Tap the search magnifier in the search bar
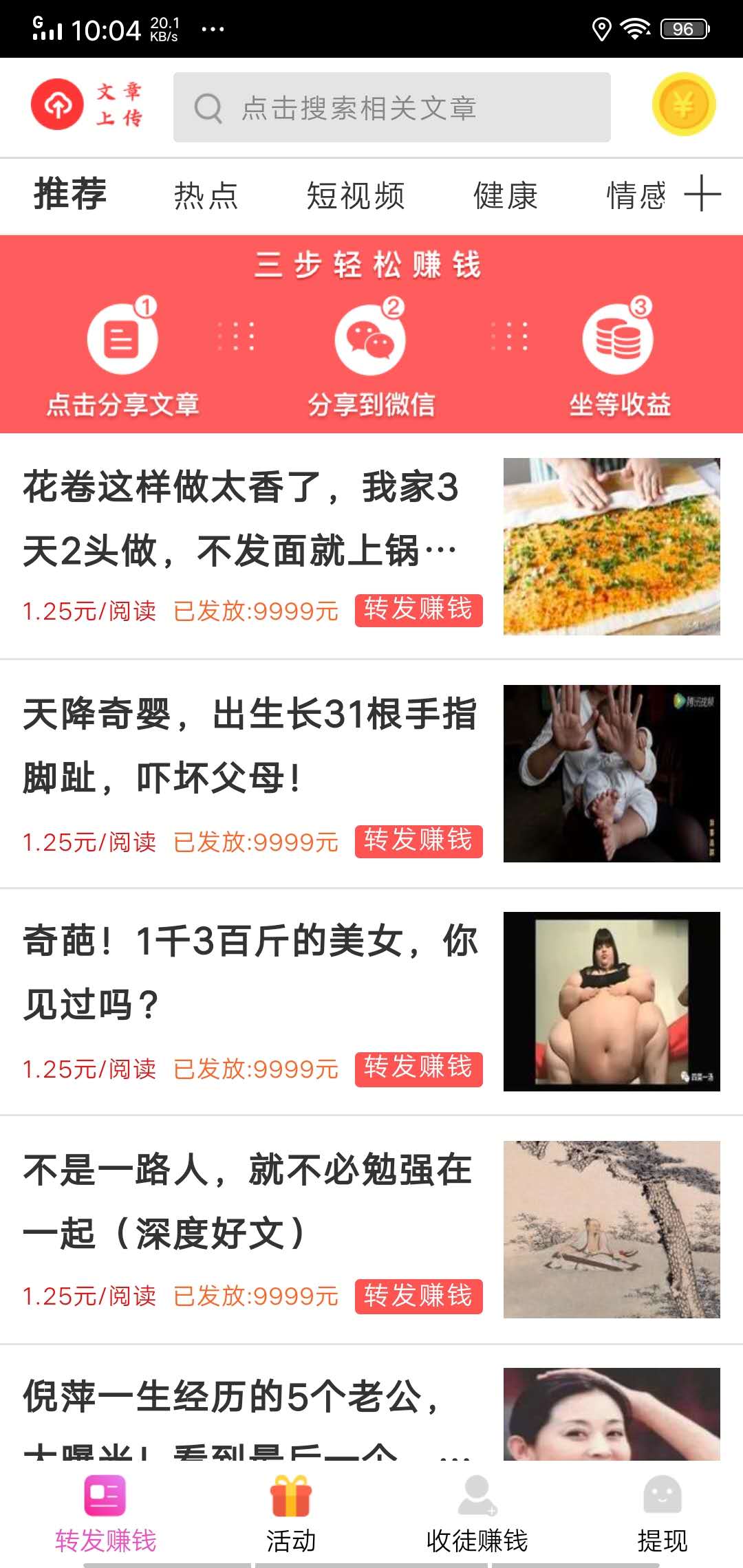The image size is (743, 1568). [208, 107]
